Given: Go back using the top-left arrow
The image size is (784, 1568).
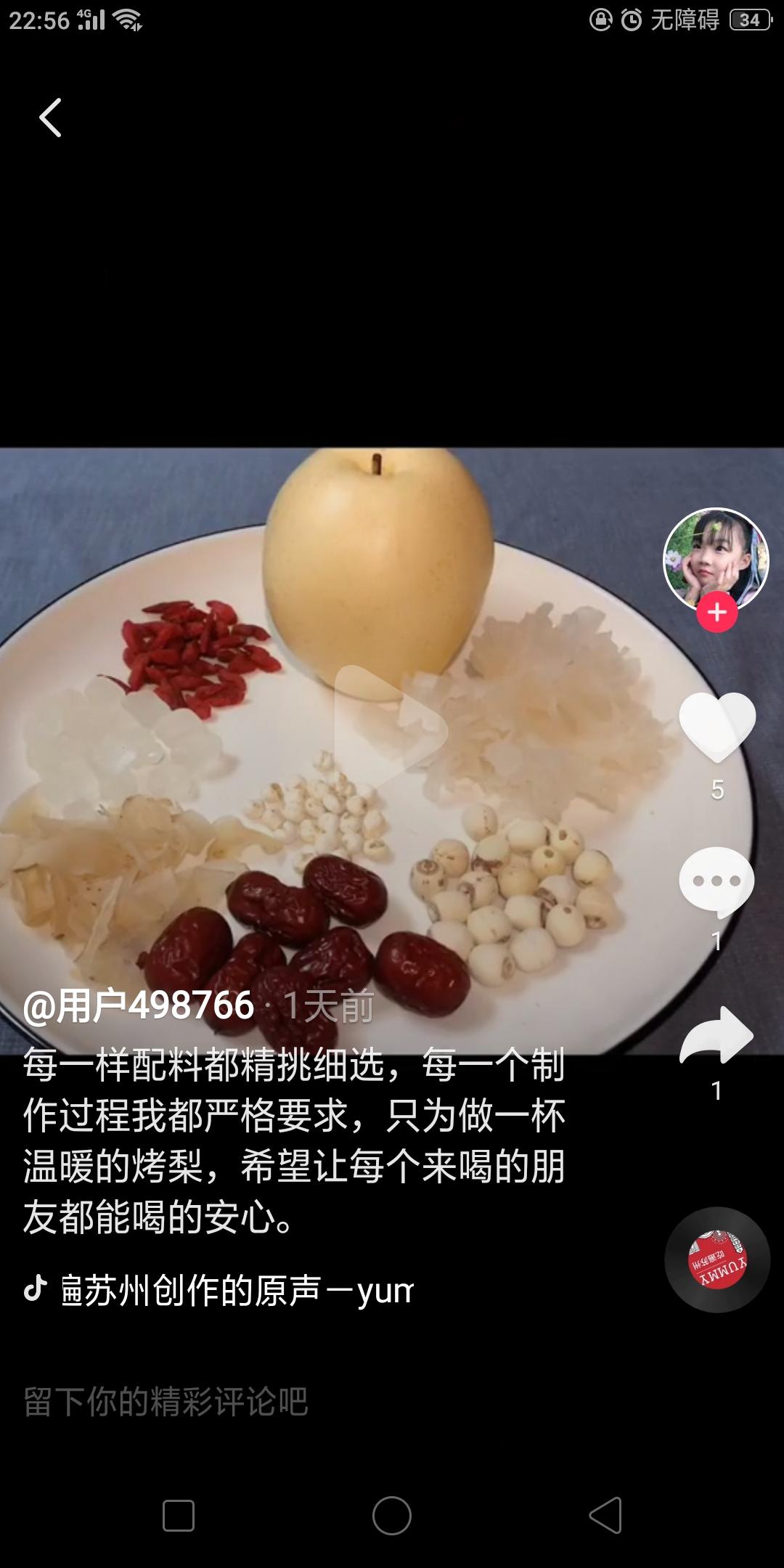Looking at the screenshot, I should 50,118.
